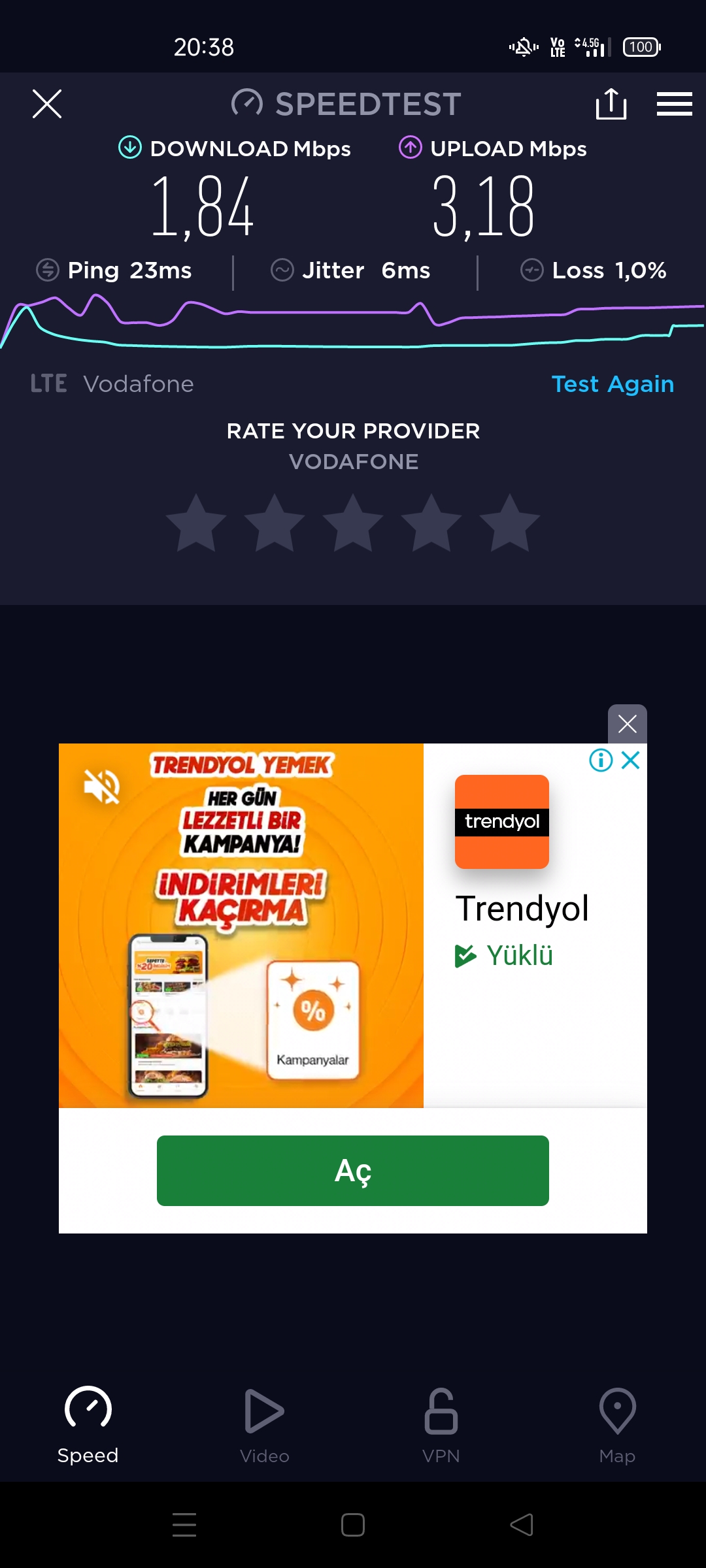Unmute the Trendyol Yemek video ad

click(102, 785)
